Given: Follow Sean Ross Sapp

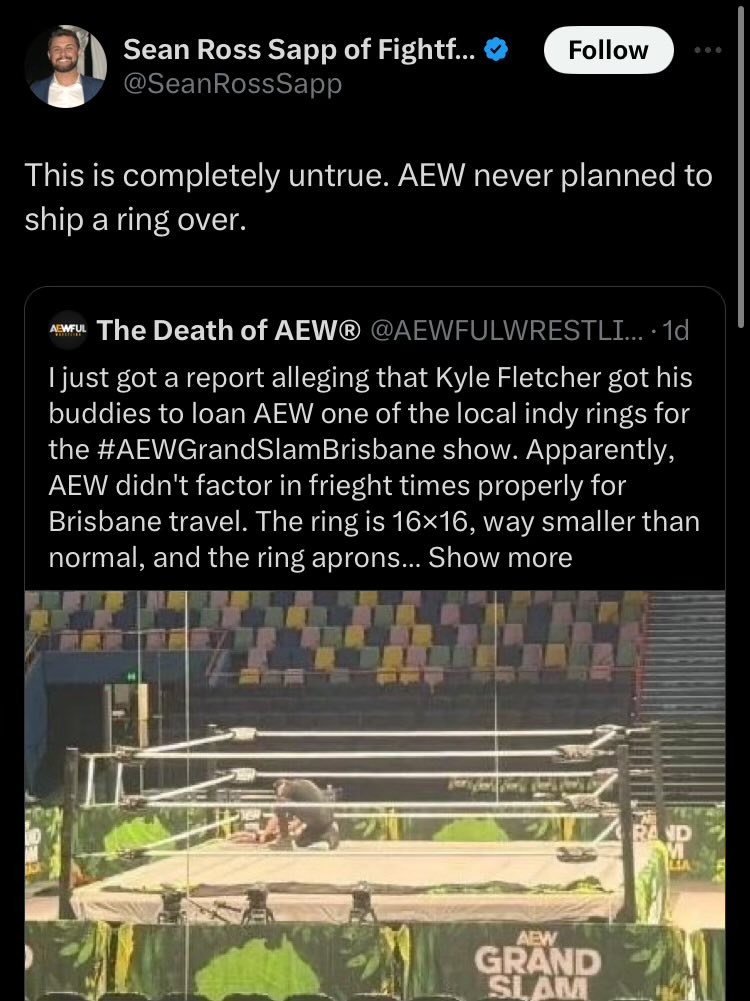Looking at the screenshot, I should (x=608, y=50).
